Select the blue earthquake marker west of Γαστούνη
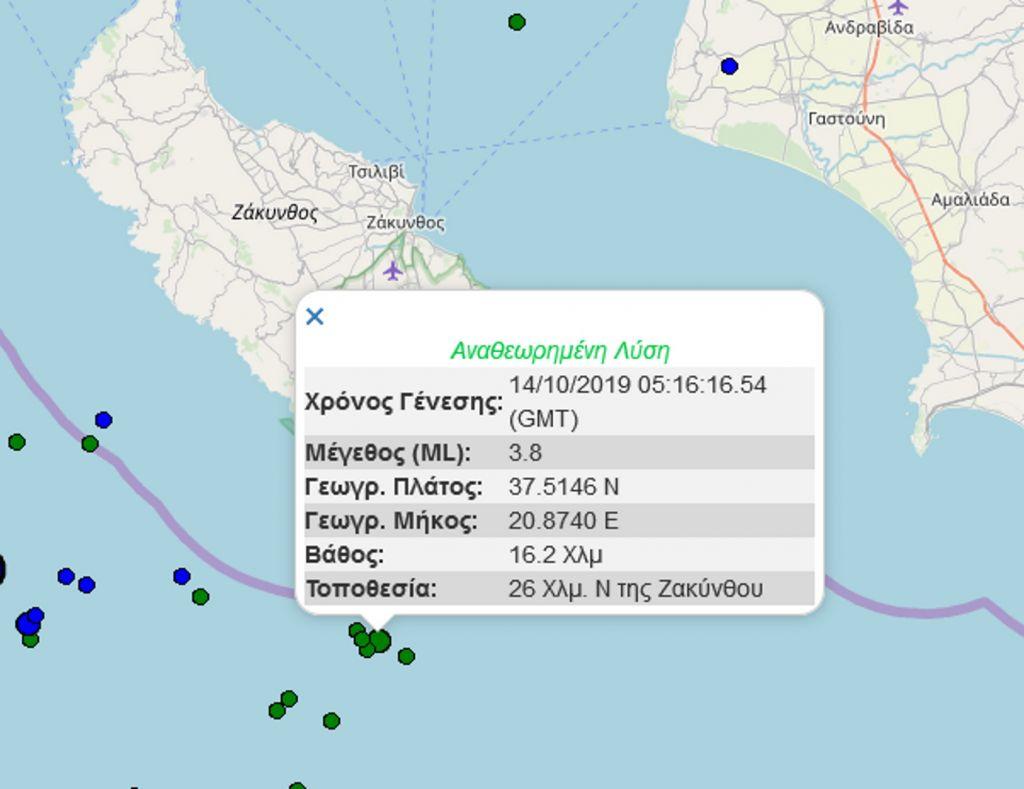The width and height of the screenshot is (1024, 789). (729, 66)
